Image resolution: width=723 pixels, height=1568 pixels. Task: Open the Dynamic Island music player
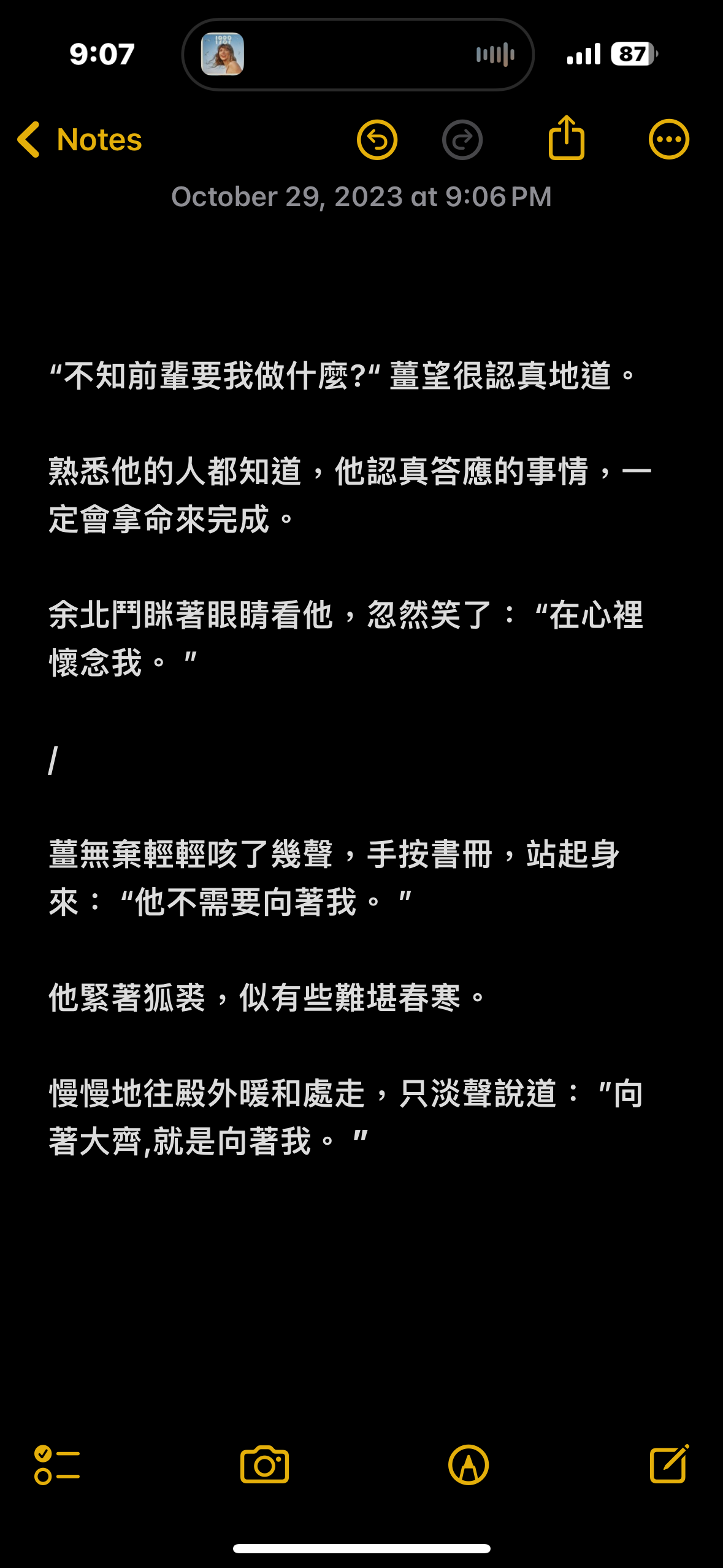pos(358,55)
